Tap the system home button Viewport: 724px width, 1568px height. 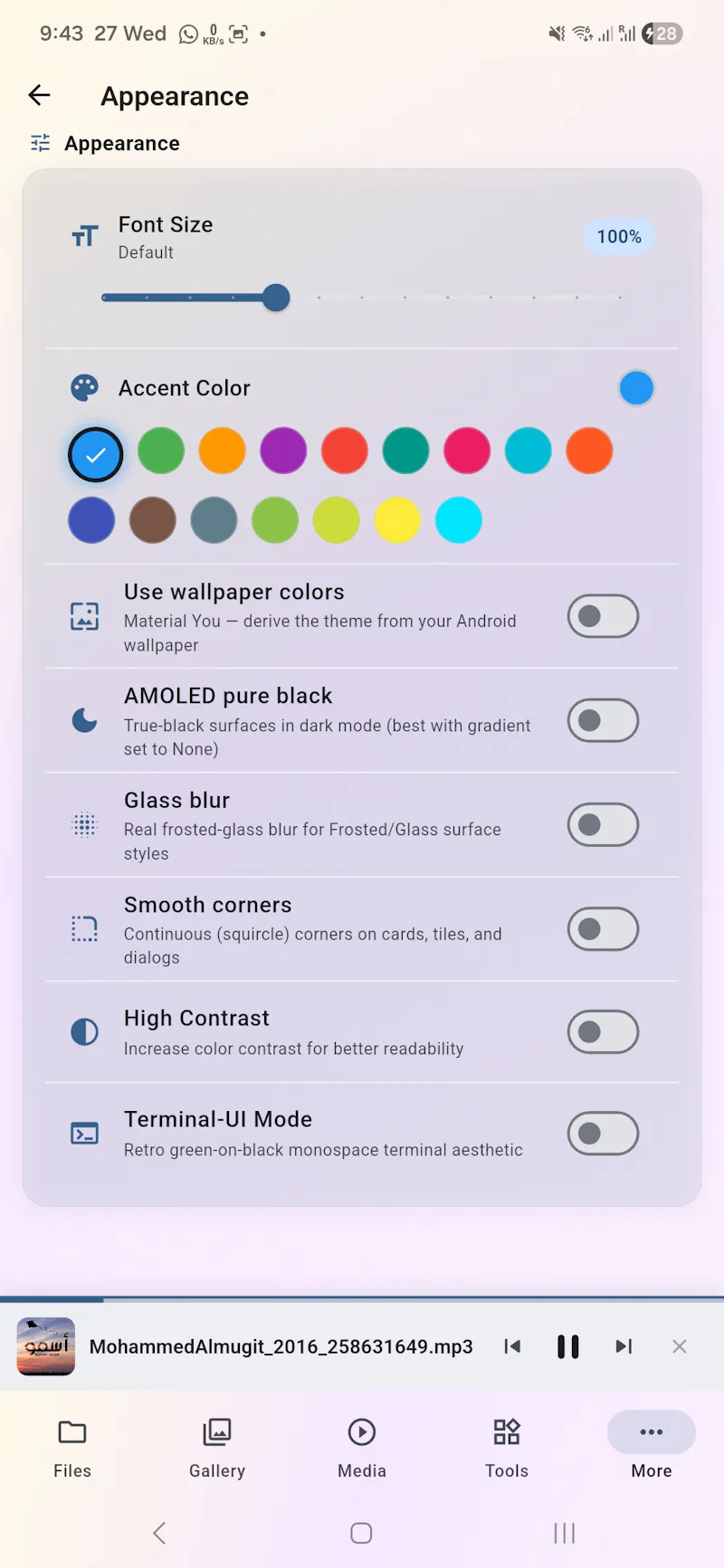click(x=361, y=1533)
